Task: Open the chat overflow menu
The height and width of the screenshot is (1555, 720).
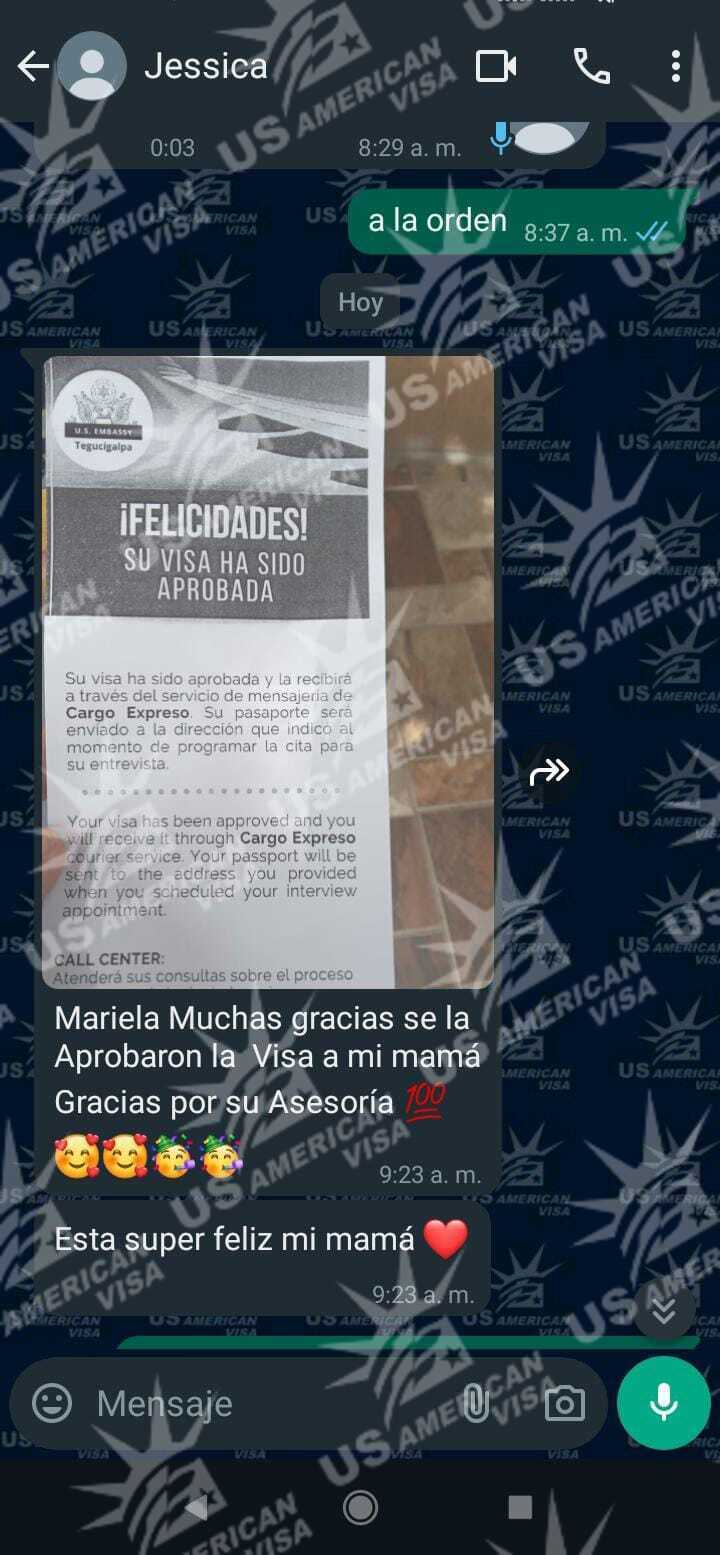Action: click(x=676, y=67)
